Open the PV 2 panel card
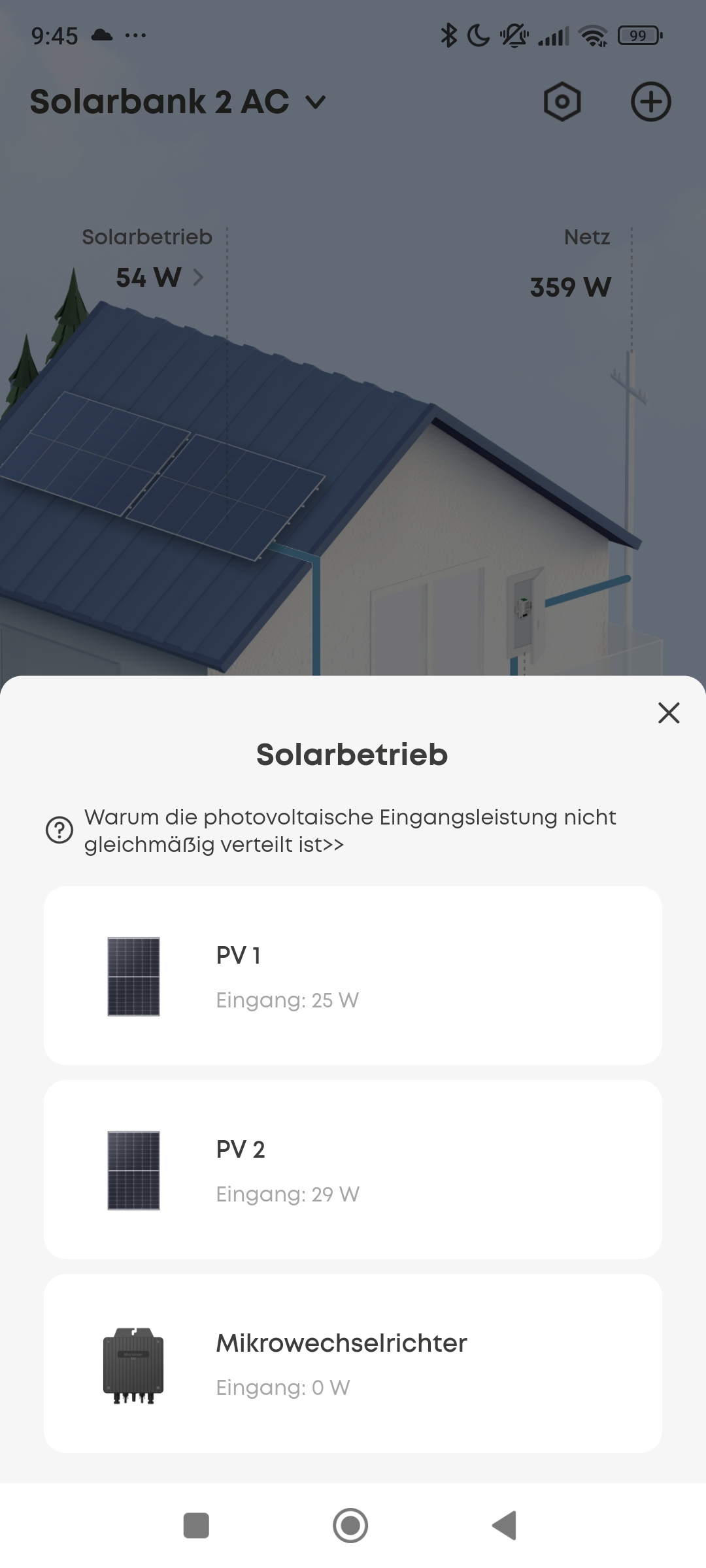706x1568 pixels. tap(353, 1169)
